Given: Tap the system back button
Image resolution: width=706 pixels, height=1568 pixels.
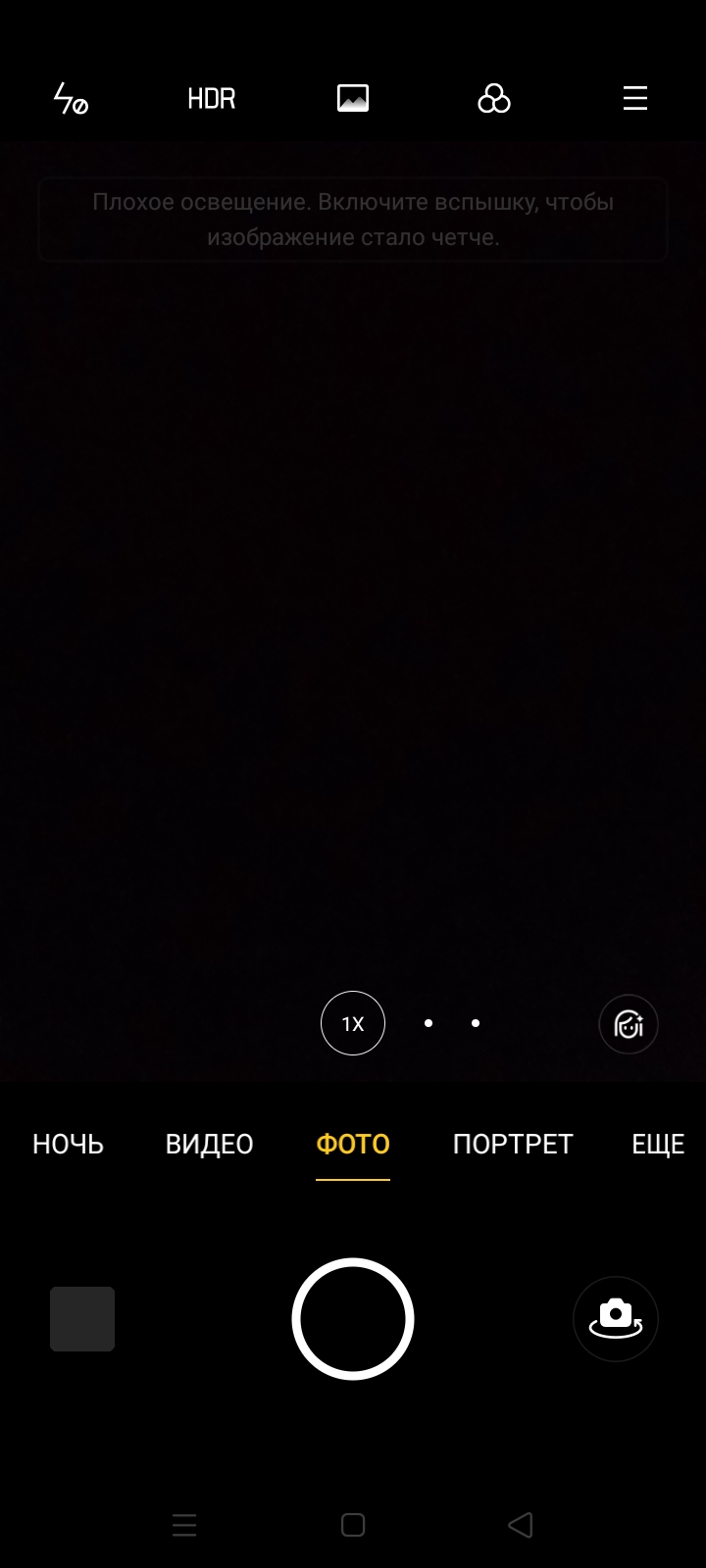Looking at the screenshot, I should coord(521,1525).
